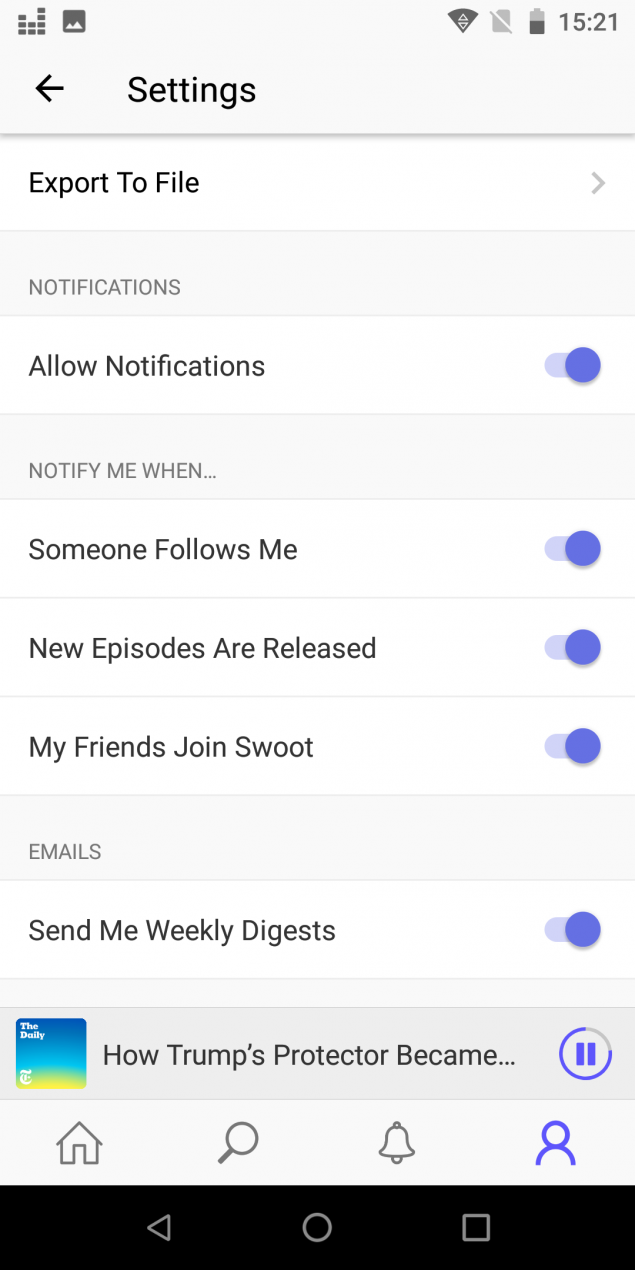Toggle New Episodes Are Released alerts

tap(573, 648)
